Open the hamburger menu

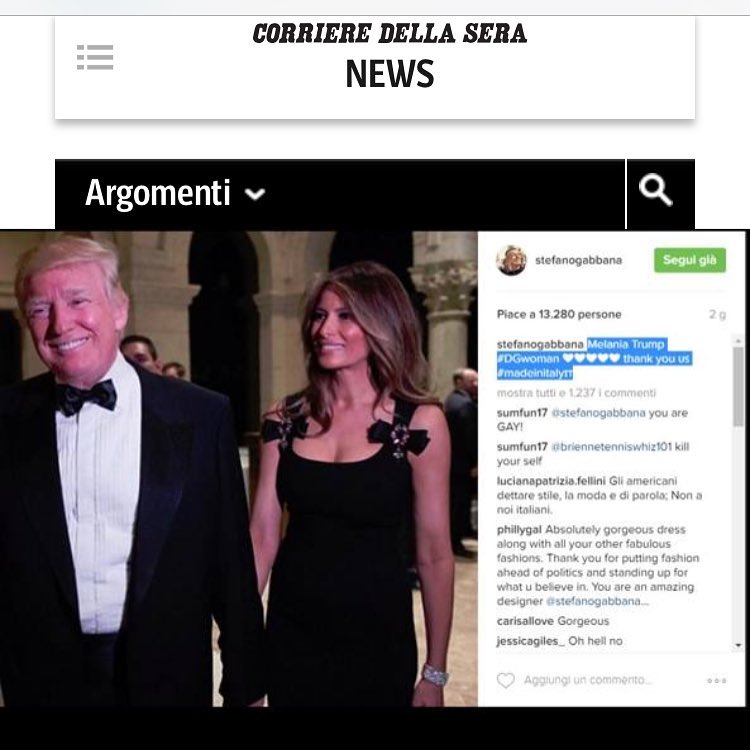[x=95, y=57]
